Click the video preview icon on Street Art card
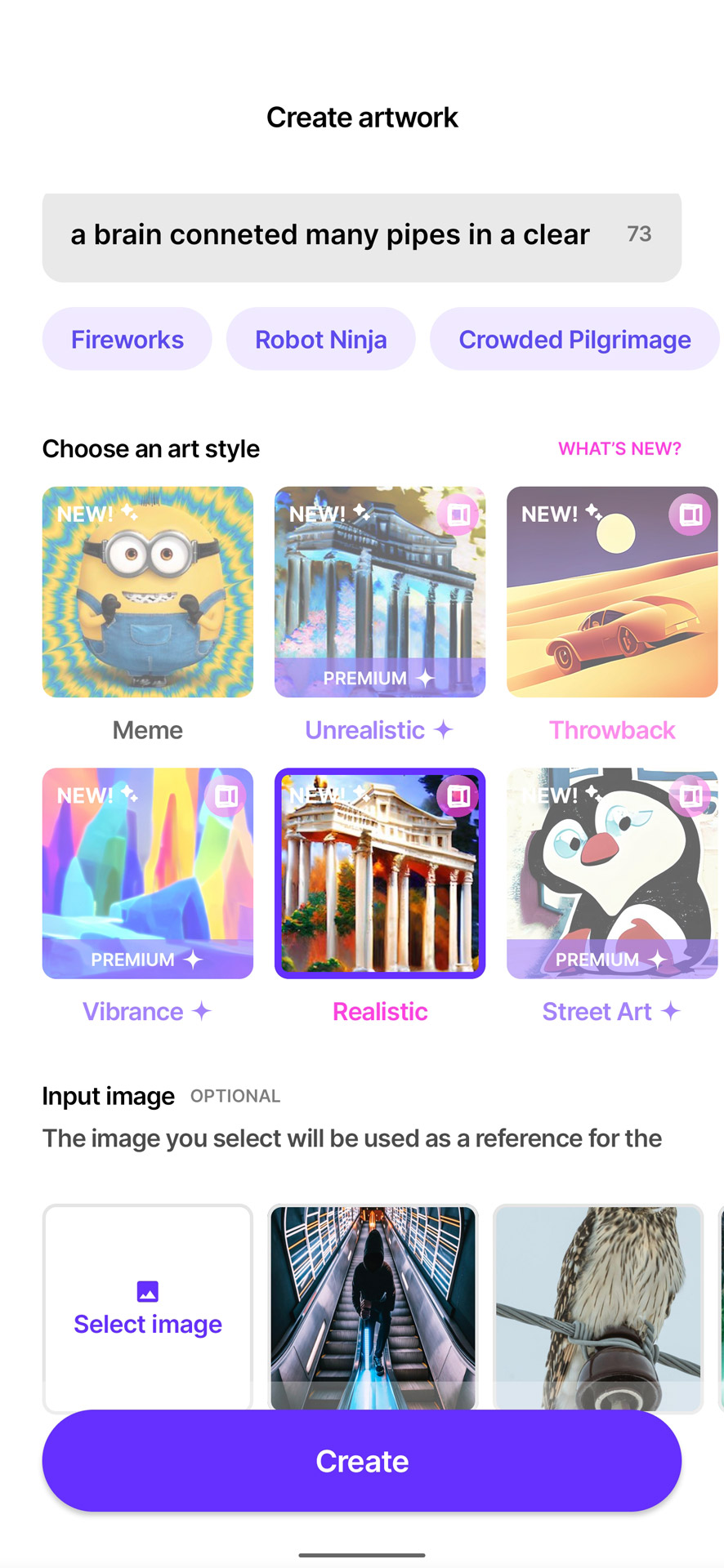 689,795
